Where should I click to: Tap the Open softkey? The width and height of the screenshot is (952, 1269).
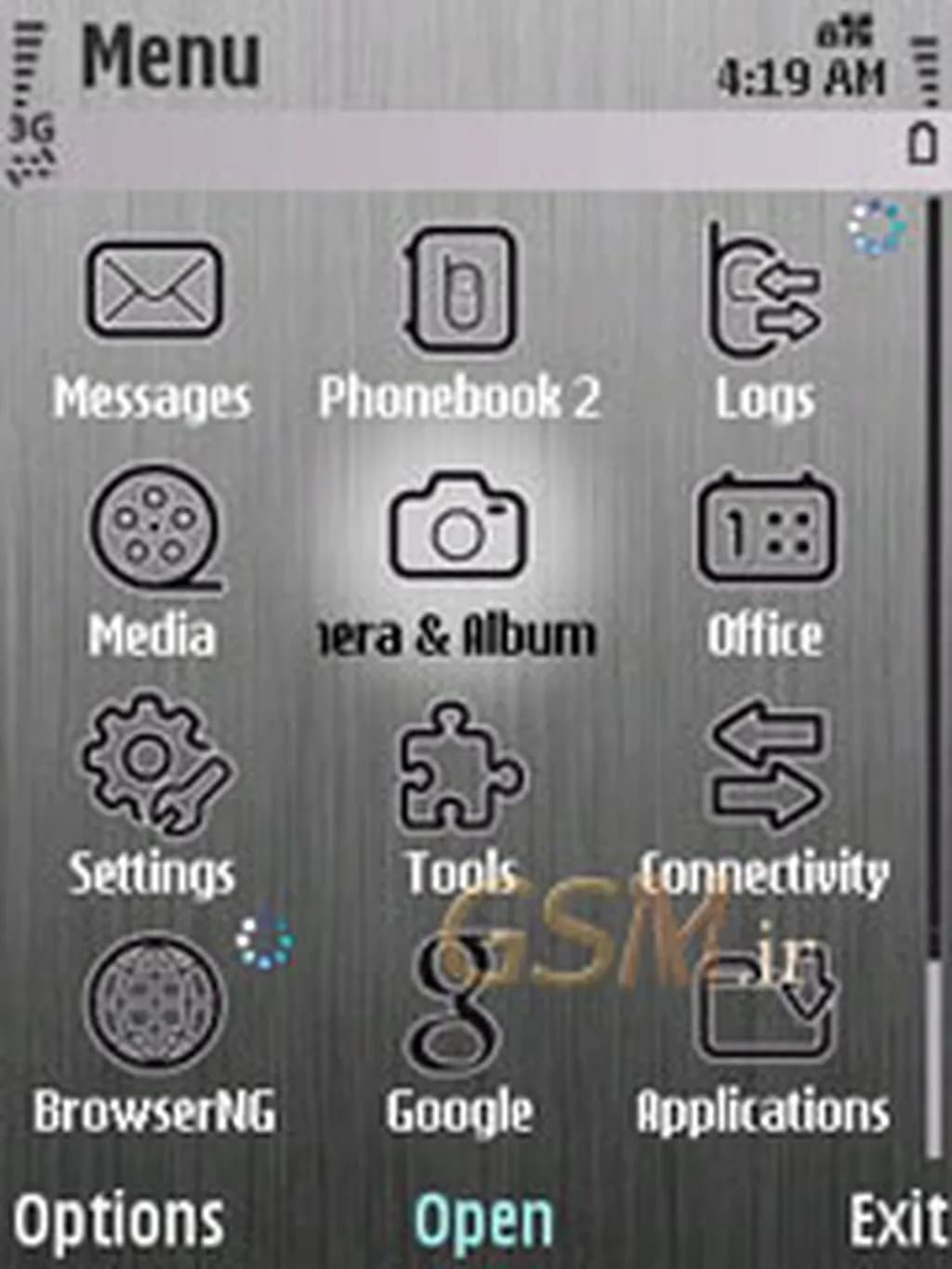point(483,1220)
